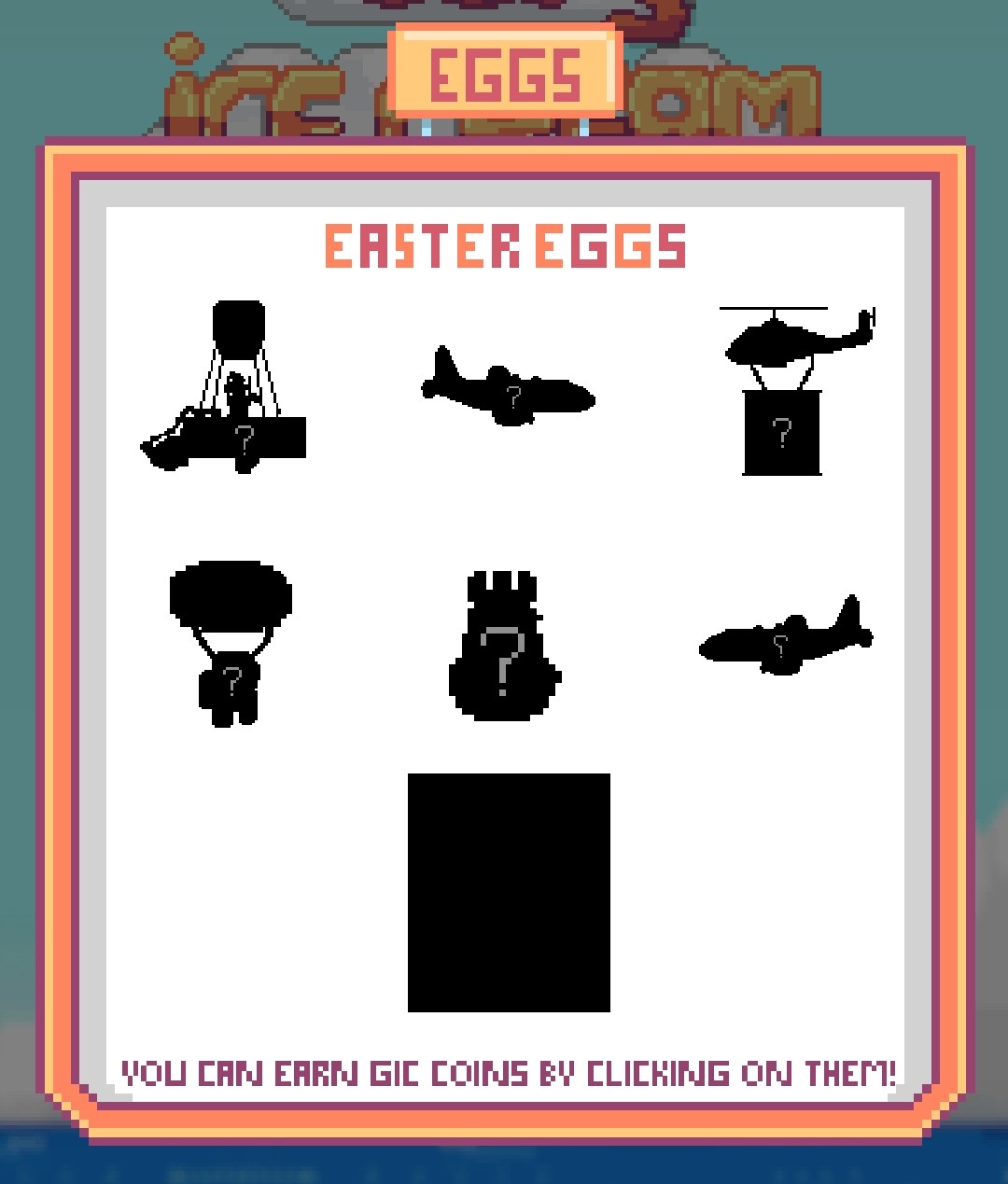This screenshot has width=1008, height=1184.
Task: Select the EGGS tab header
Action: tap(505, 72)
